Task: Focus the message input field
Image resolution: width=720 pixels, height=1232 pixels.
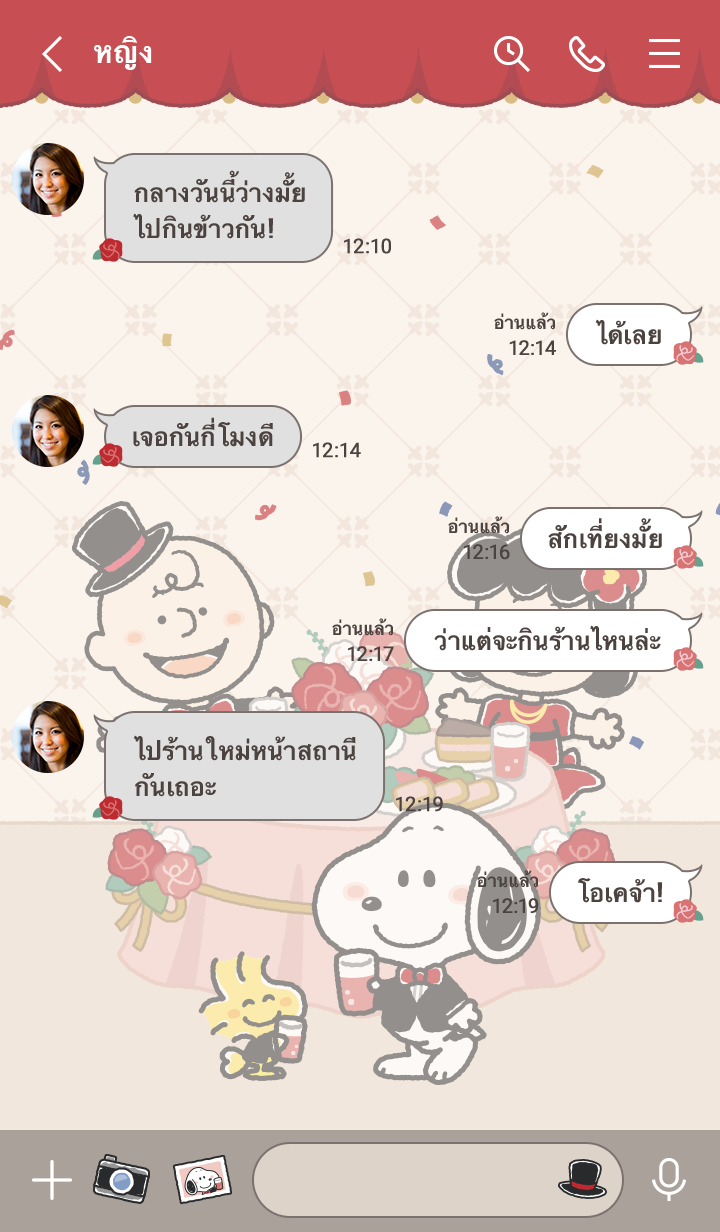Action: (400, 1180)
